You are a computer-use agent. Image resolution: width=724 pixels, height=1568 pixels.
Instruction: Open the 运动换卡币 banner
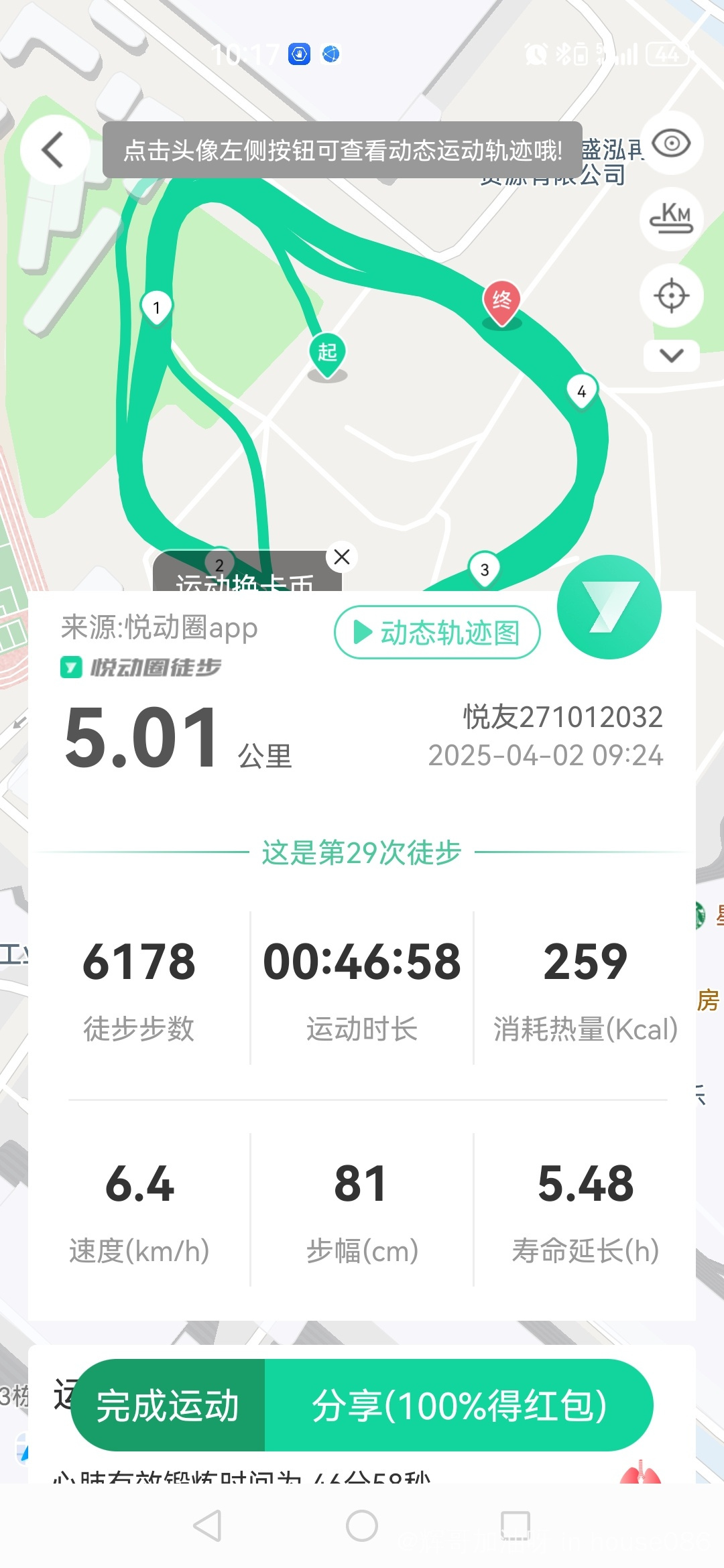click(245, 578)
